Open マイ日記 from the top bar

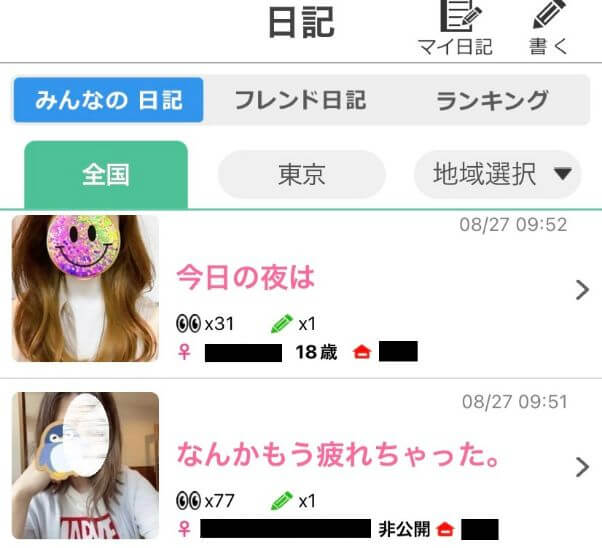click(454, 27)
